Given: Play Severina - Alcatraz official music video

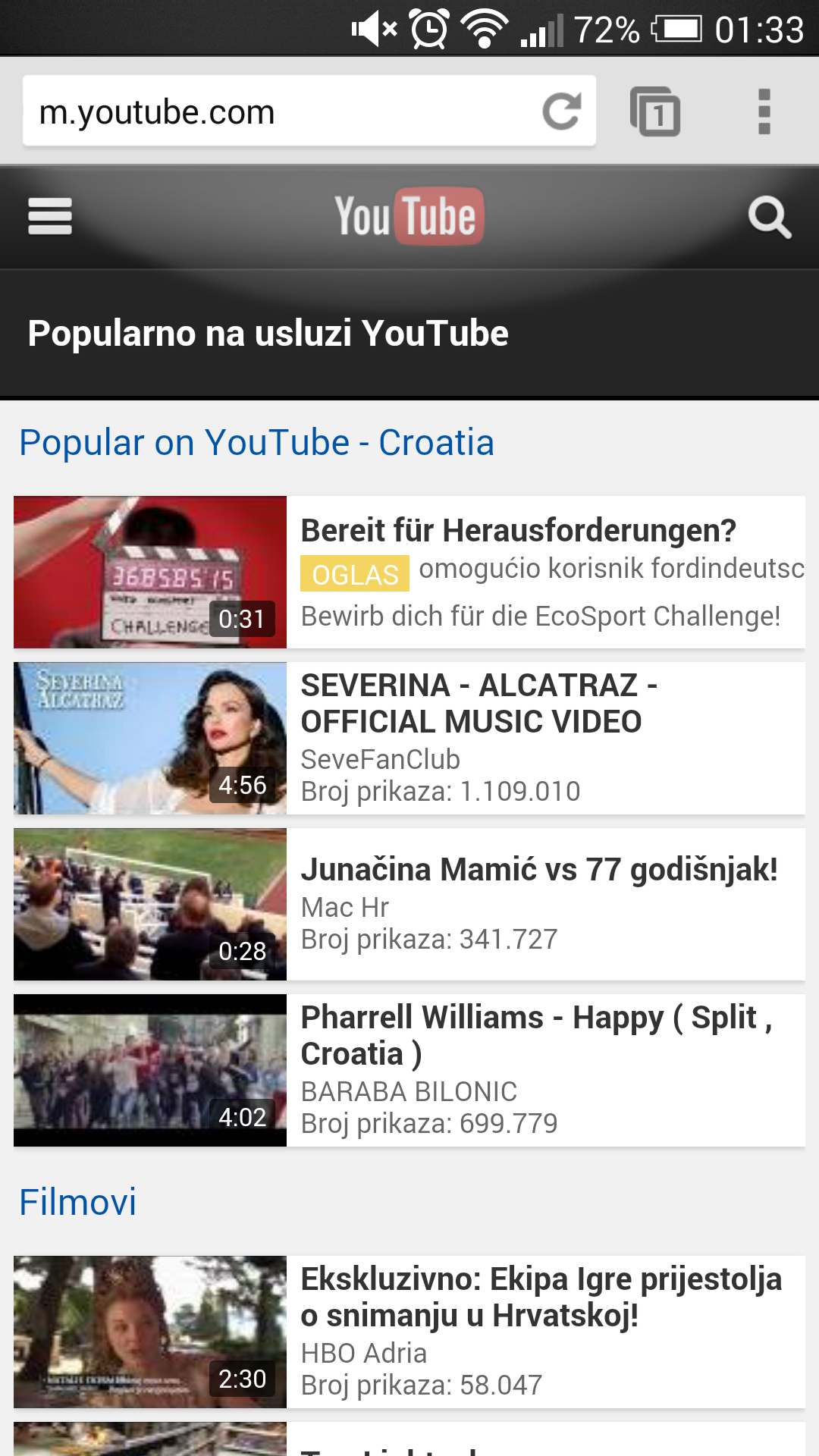Looking at the screenshot, I should [x=409, y=739].
